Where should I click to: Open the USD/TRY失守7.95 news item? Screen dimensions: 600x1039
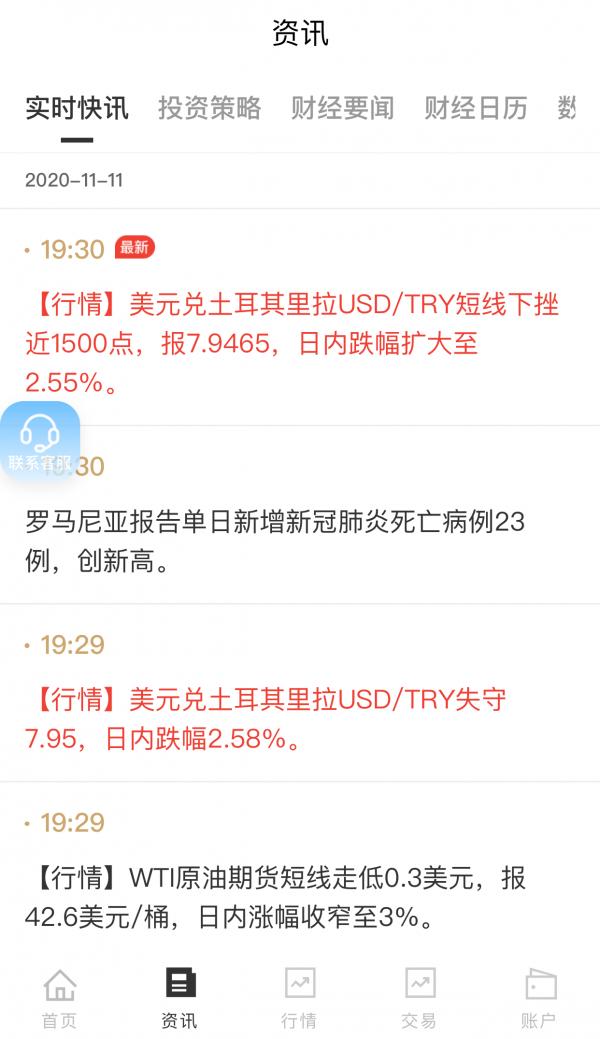pyautogui.click(x=266, y=719)
